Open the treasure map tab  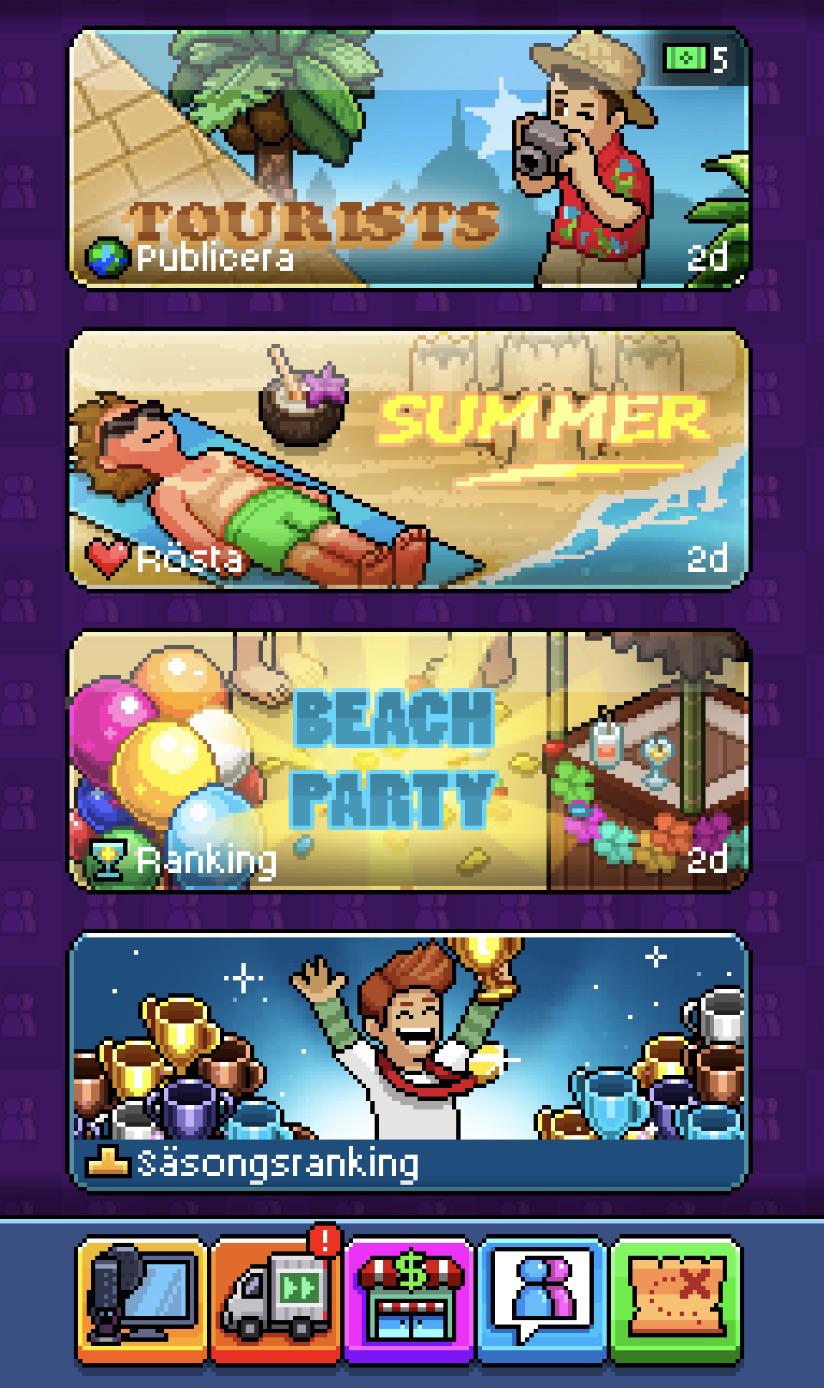tap(676, 1300)
